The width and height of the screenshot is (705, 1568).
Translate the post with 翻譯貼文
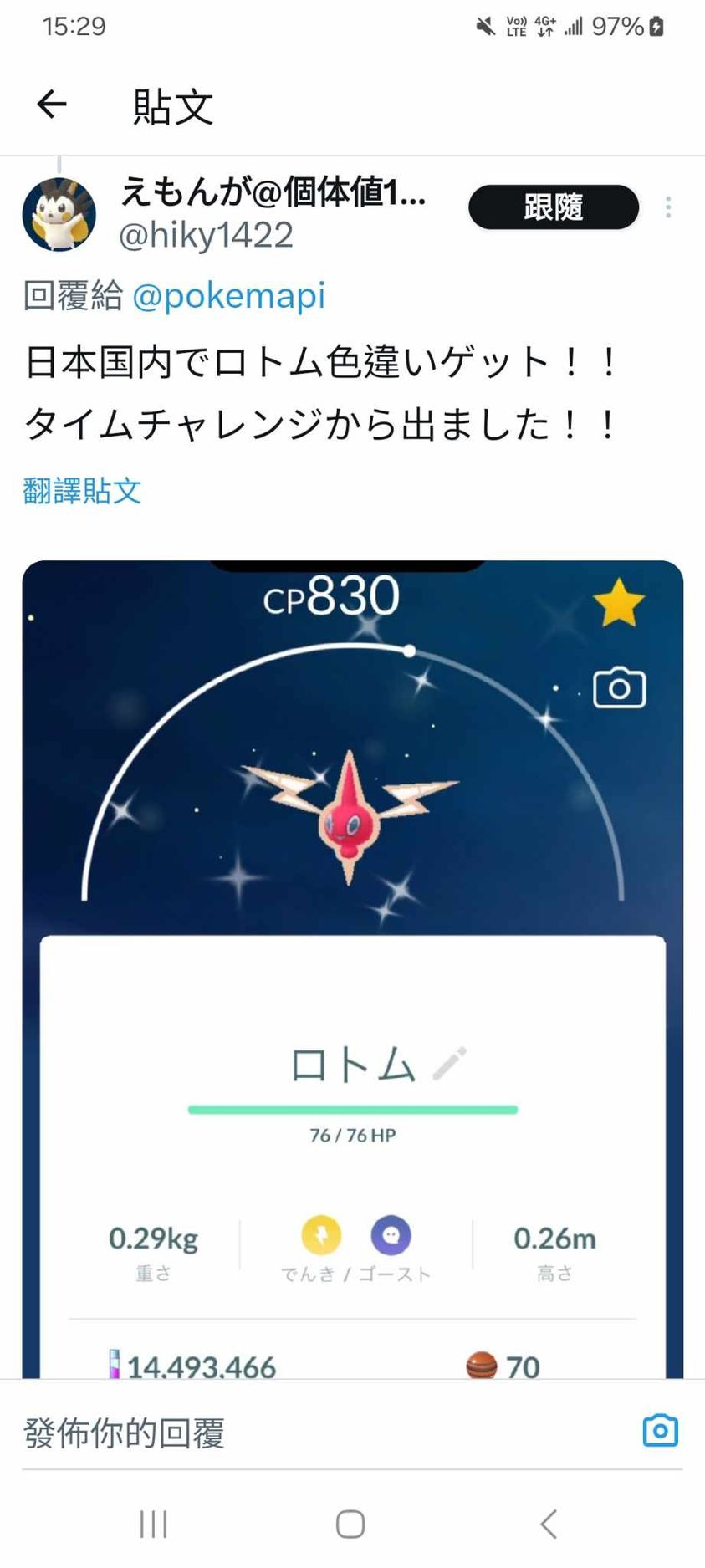(x=82, y=490)
